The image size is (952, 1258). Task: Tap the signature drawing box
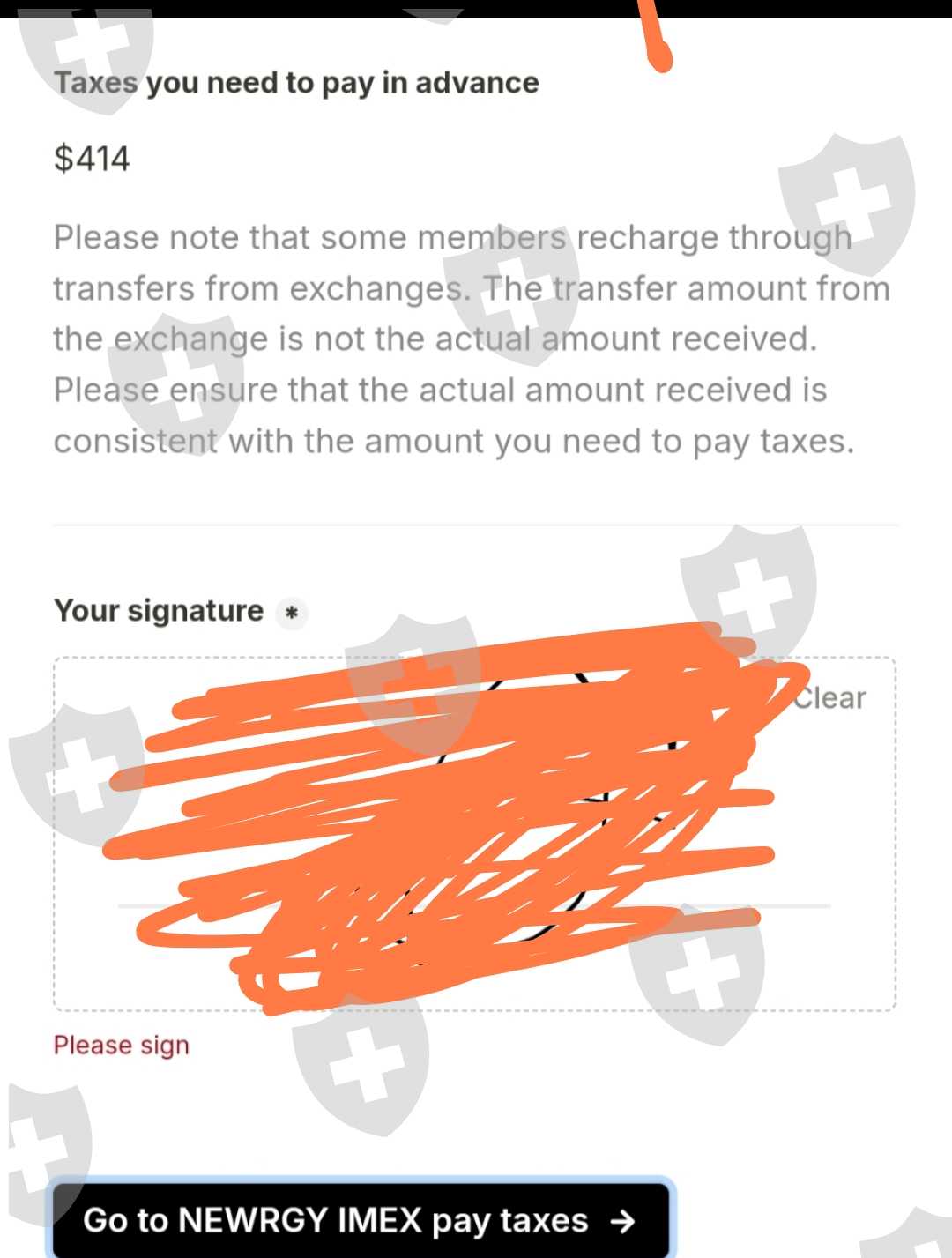click(475, 834)
